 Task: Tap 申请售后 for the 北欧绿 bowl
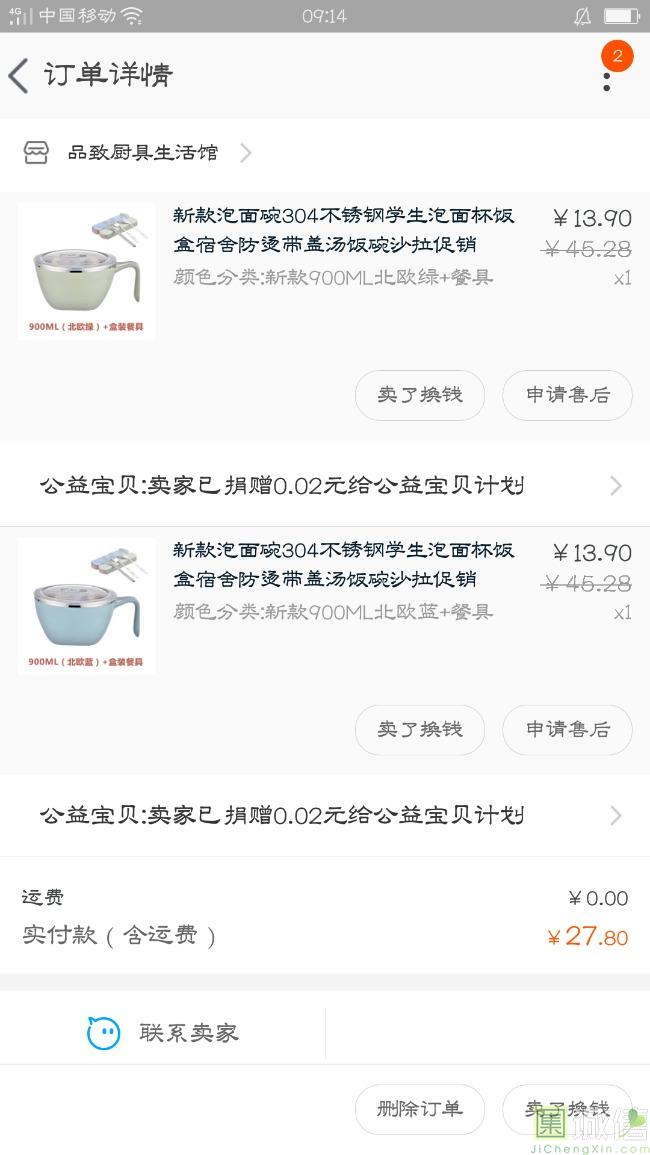click(x=567, y=395)
